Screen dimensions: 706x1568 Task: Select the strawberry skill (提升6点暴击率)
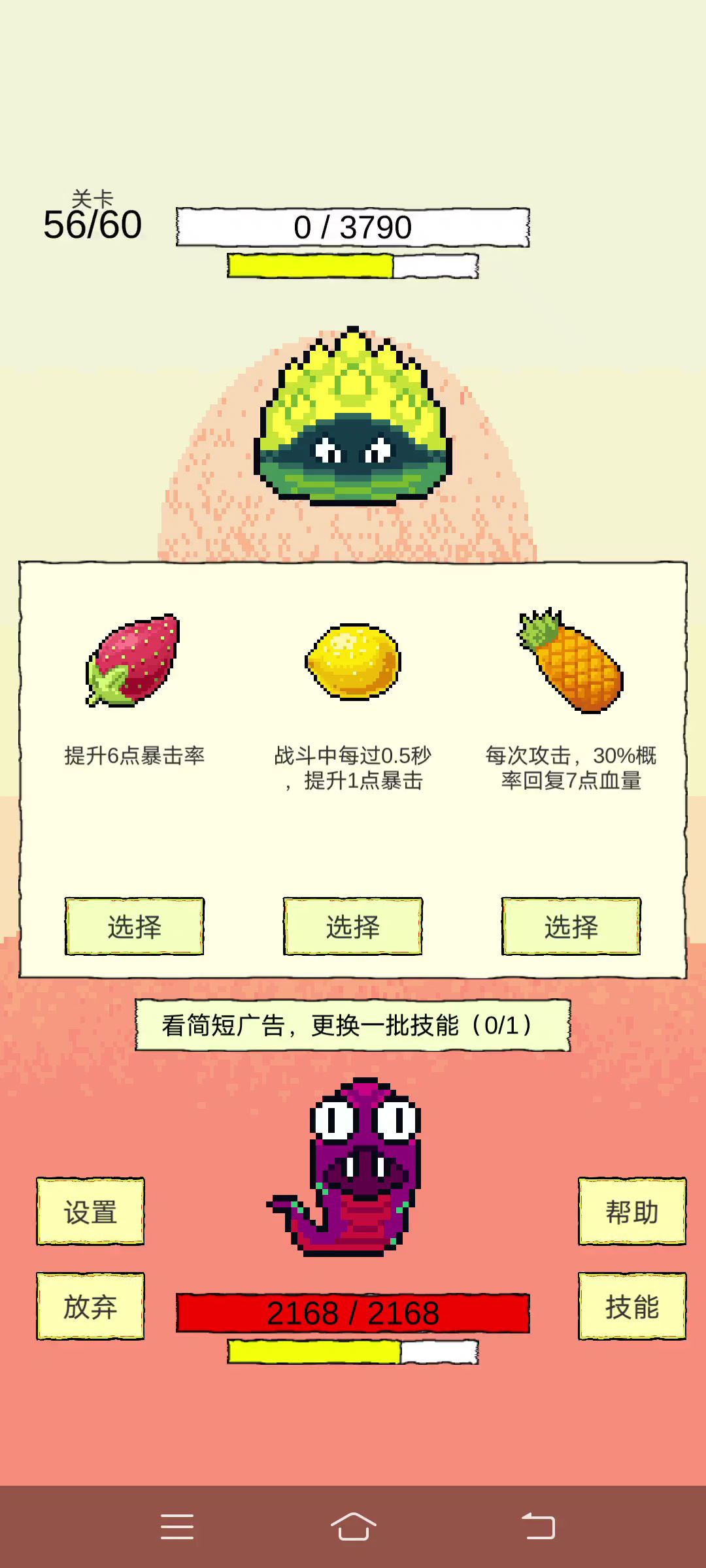[134, 926]
